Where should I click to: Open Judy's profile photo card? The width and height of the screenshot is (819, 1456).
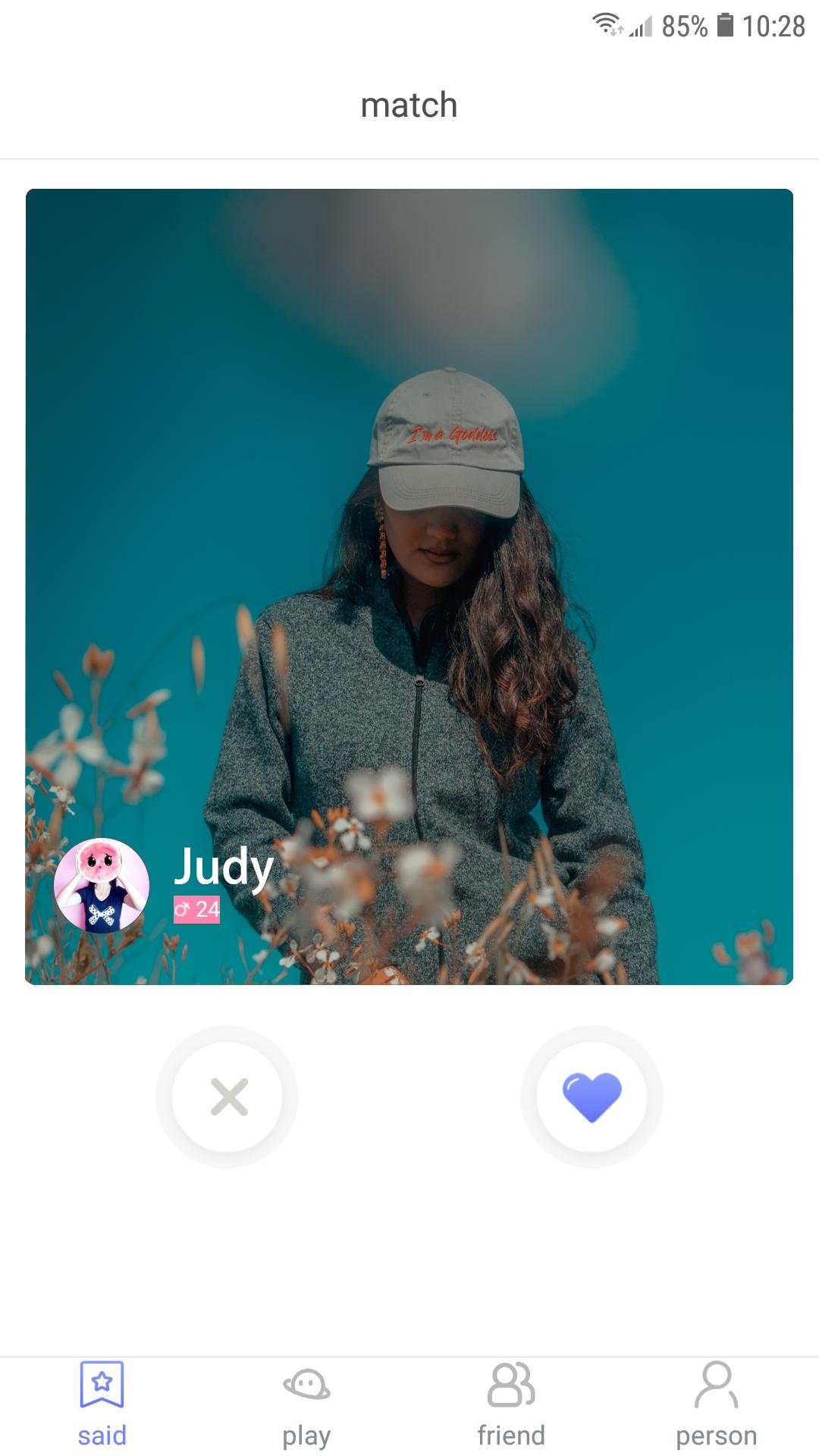coord(409,531)
